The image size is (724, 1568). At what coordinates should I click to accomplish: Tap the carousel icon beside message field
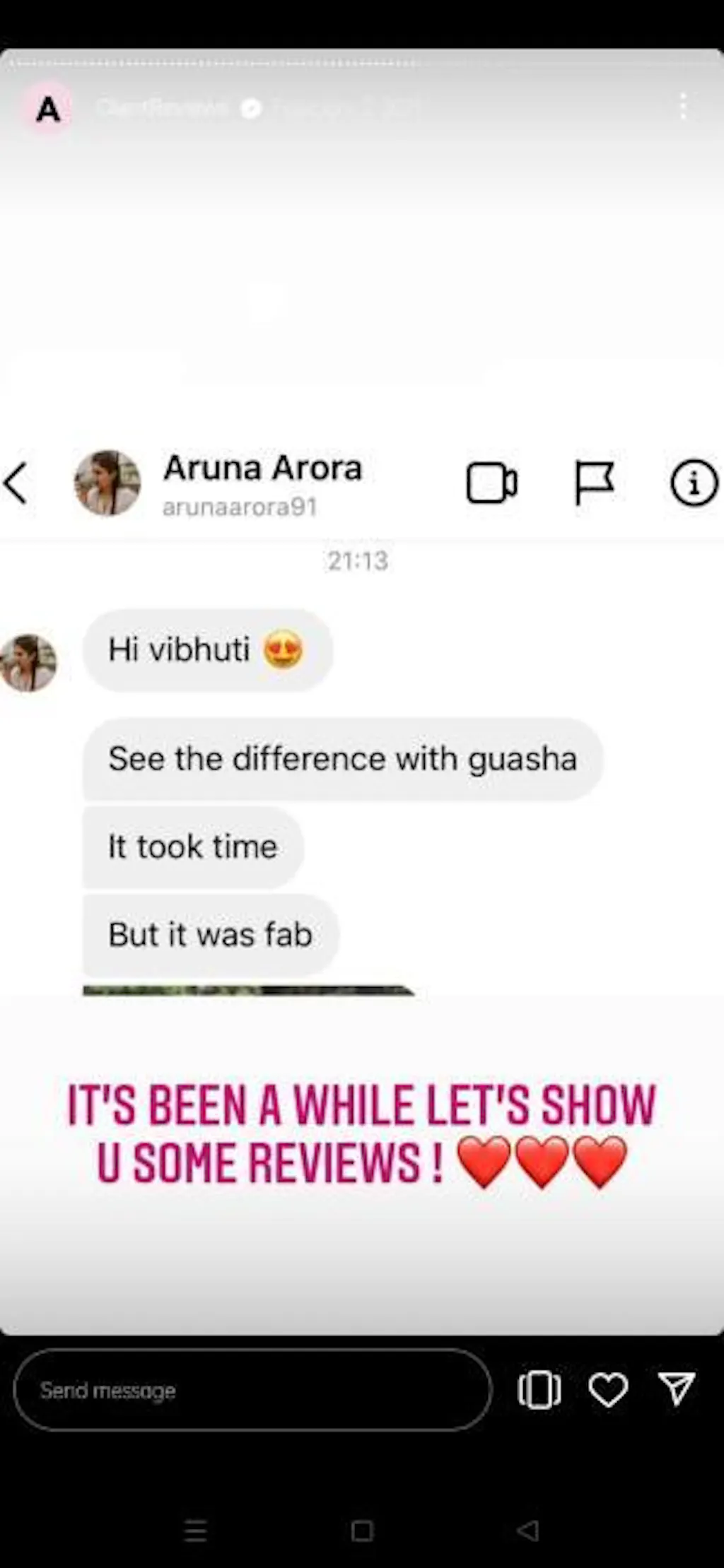coord(539,1389)
